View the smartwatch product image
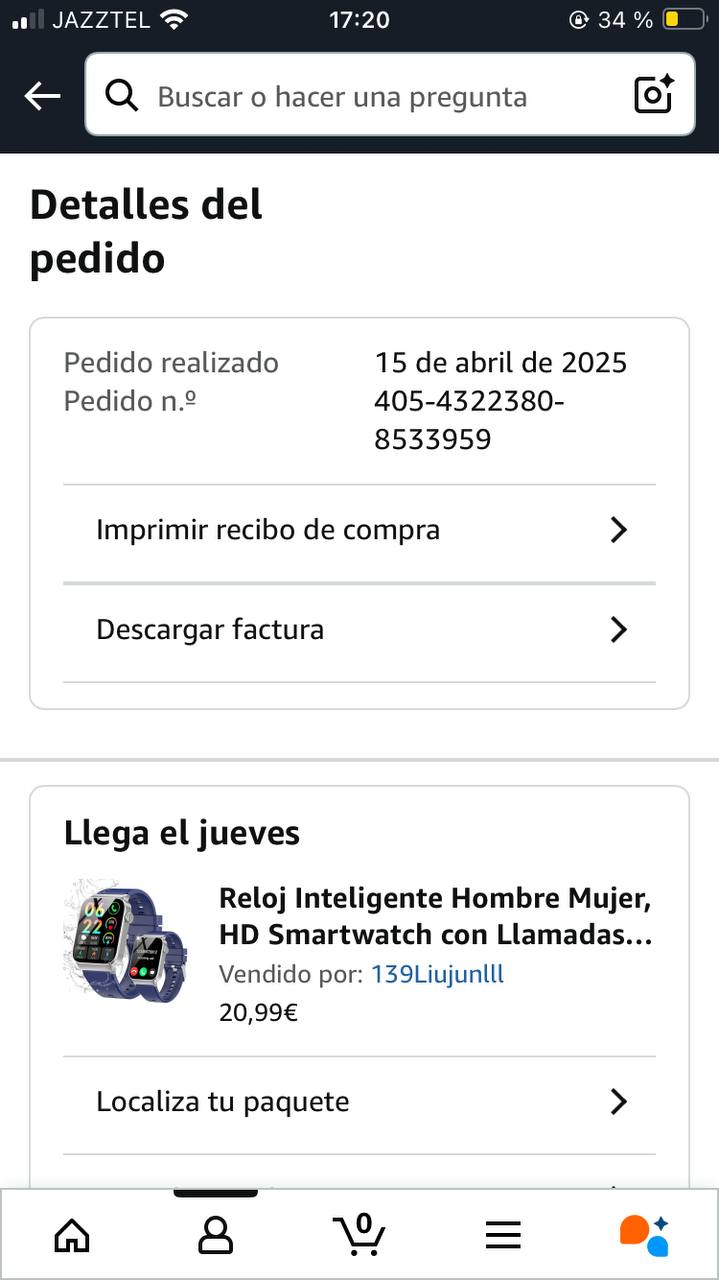This screenshot has height=1280, width=719. [x=125, y=941]
